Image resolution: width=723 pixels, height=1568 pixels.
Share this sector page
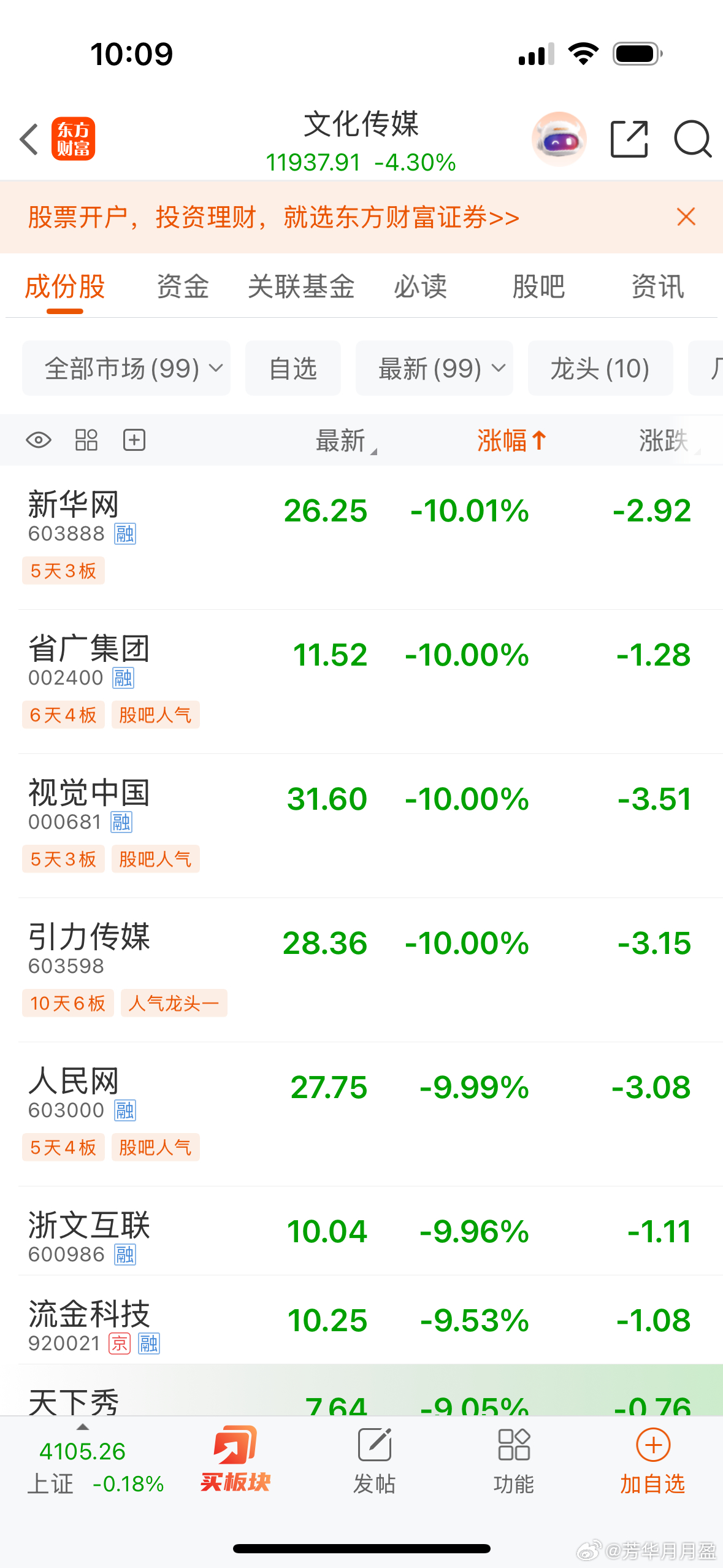pos(629,139)
